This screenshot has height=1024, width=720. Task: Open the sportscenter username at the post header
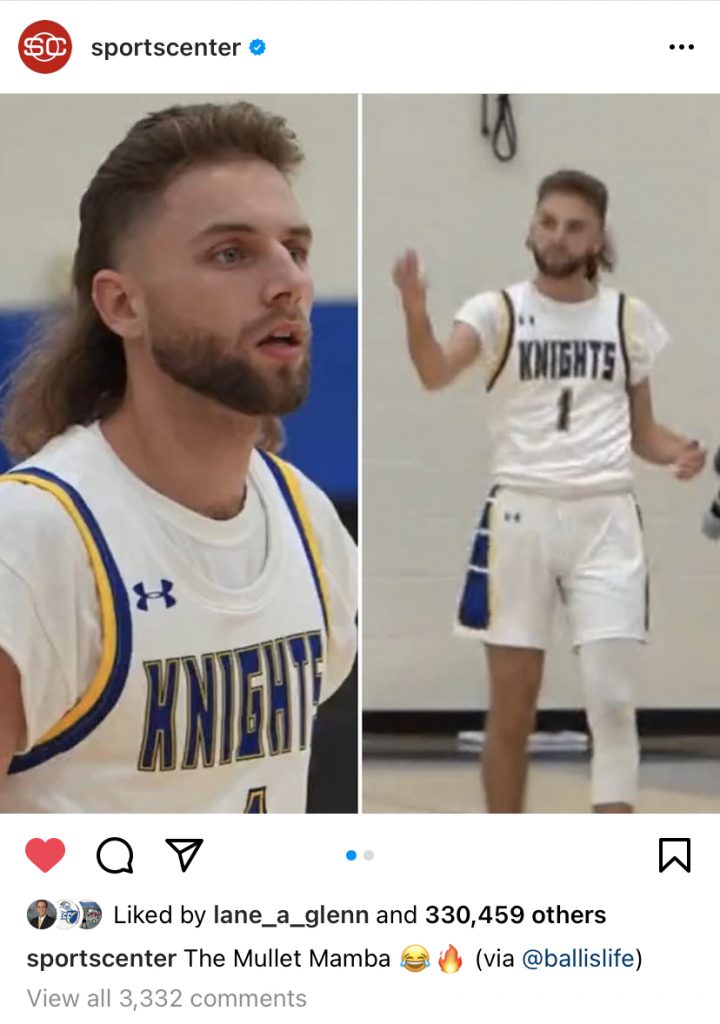point(165,47)
